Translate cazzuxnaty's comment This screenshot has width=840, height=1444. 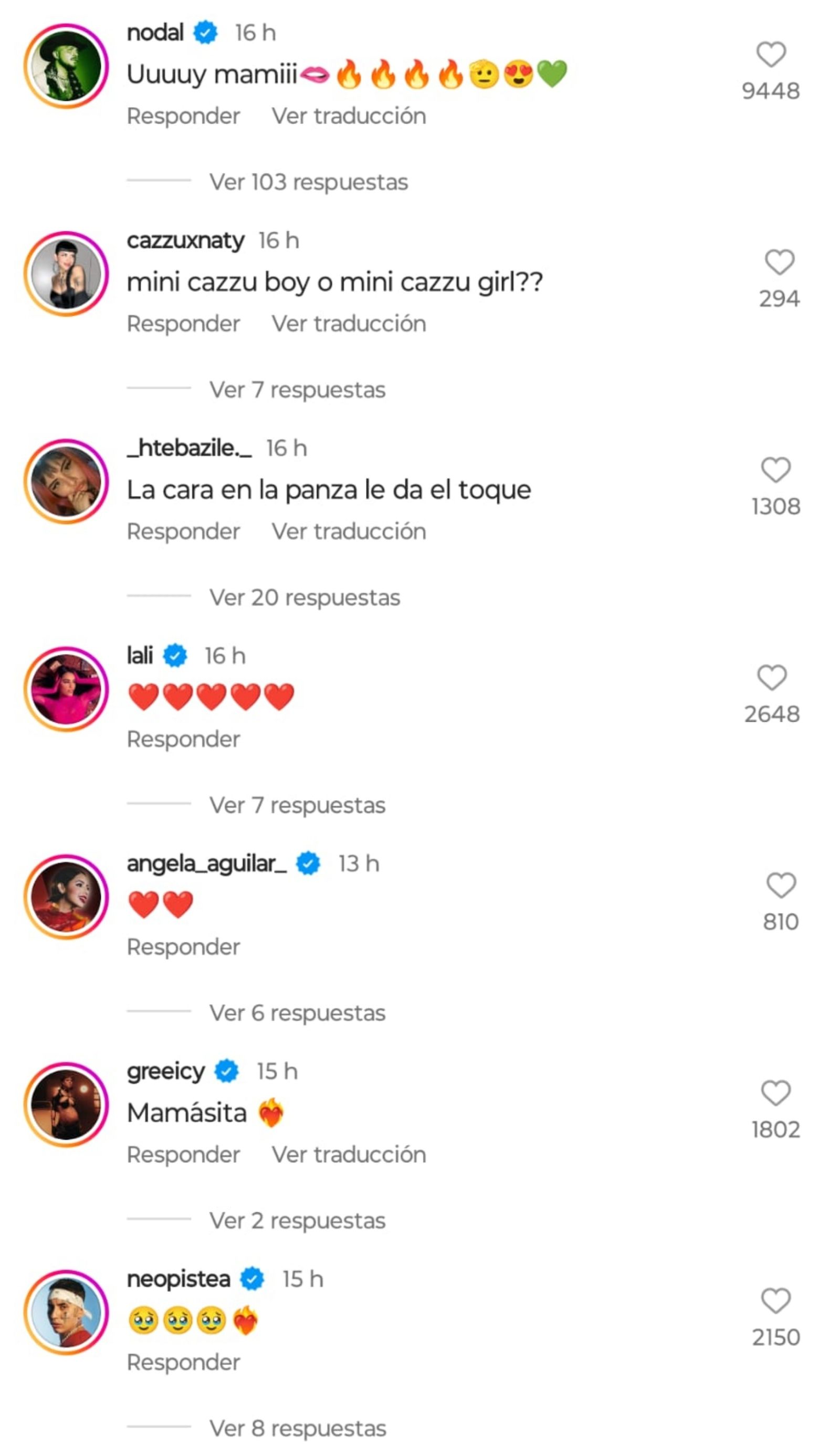(x=348, y=324)
